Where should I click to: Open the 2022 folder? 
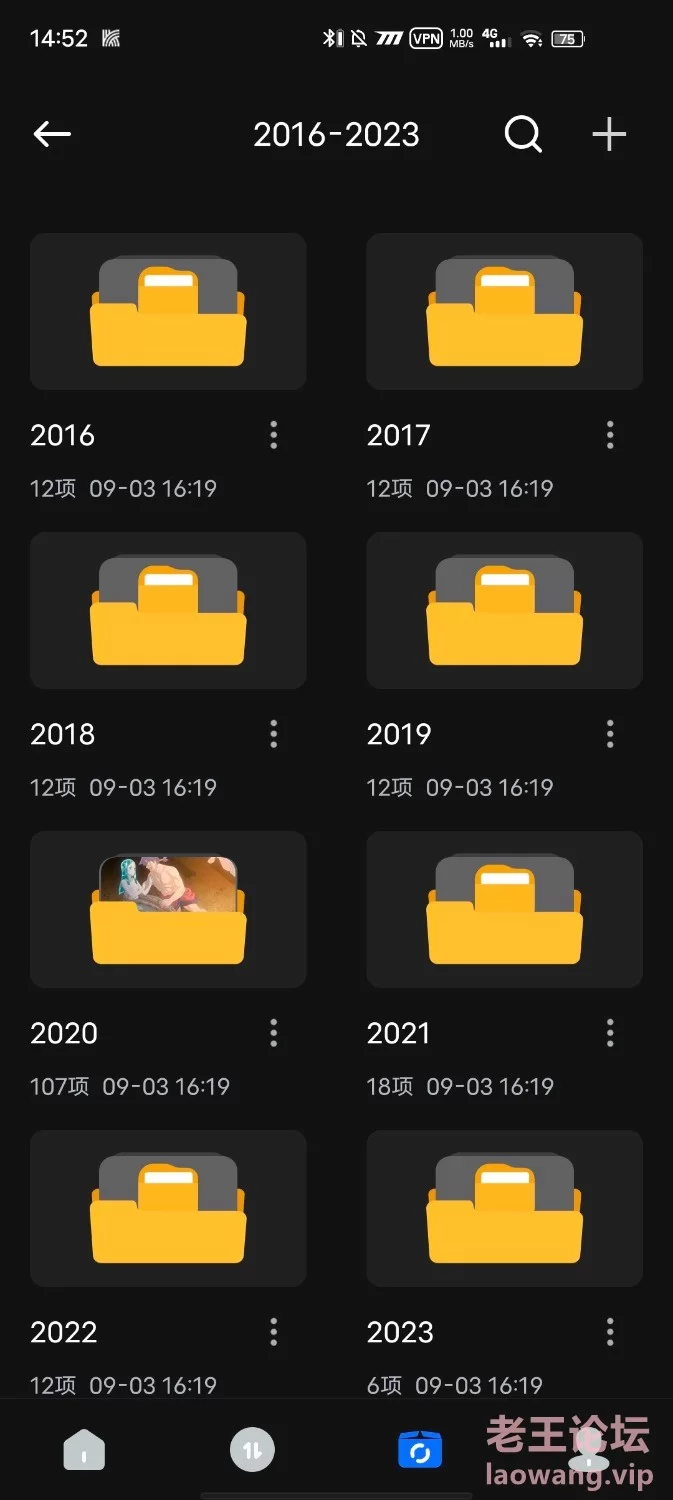pyautogui.click(x=168, y=1208)
